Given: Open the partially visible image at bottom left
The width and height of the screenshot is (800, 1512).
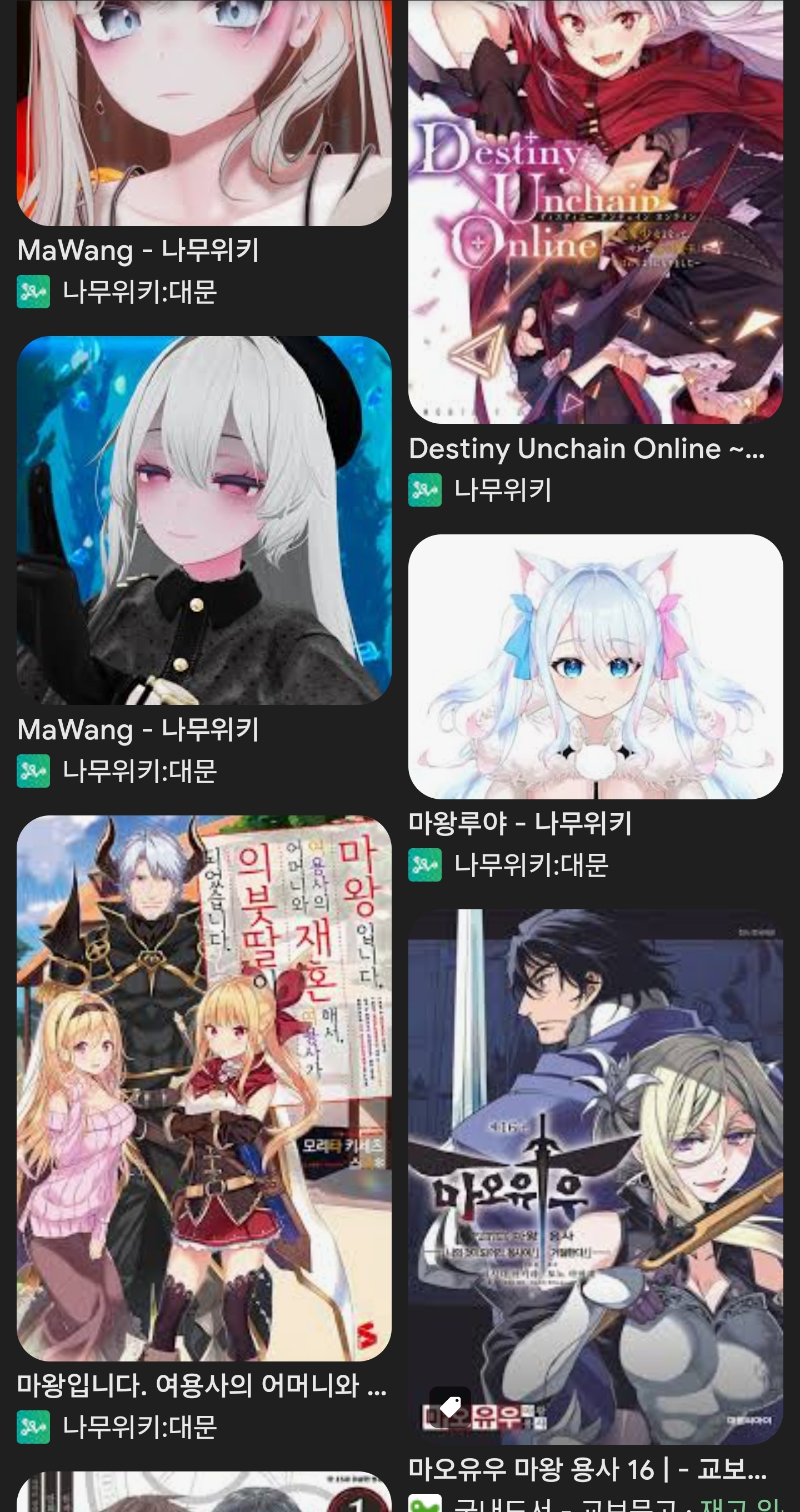Looking at the screenshot, I should pos(204,1493).
